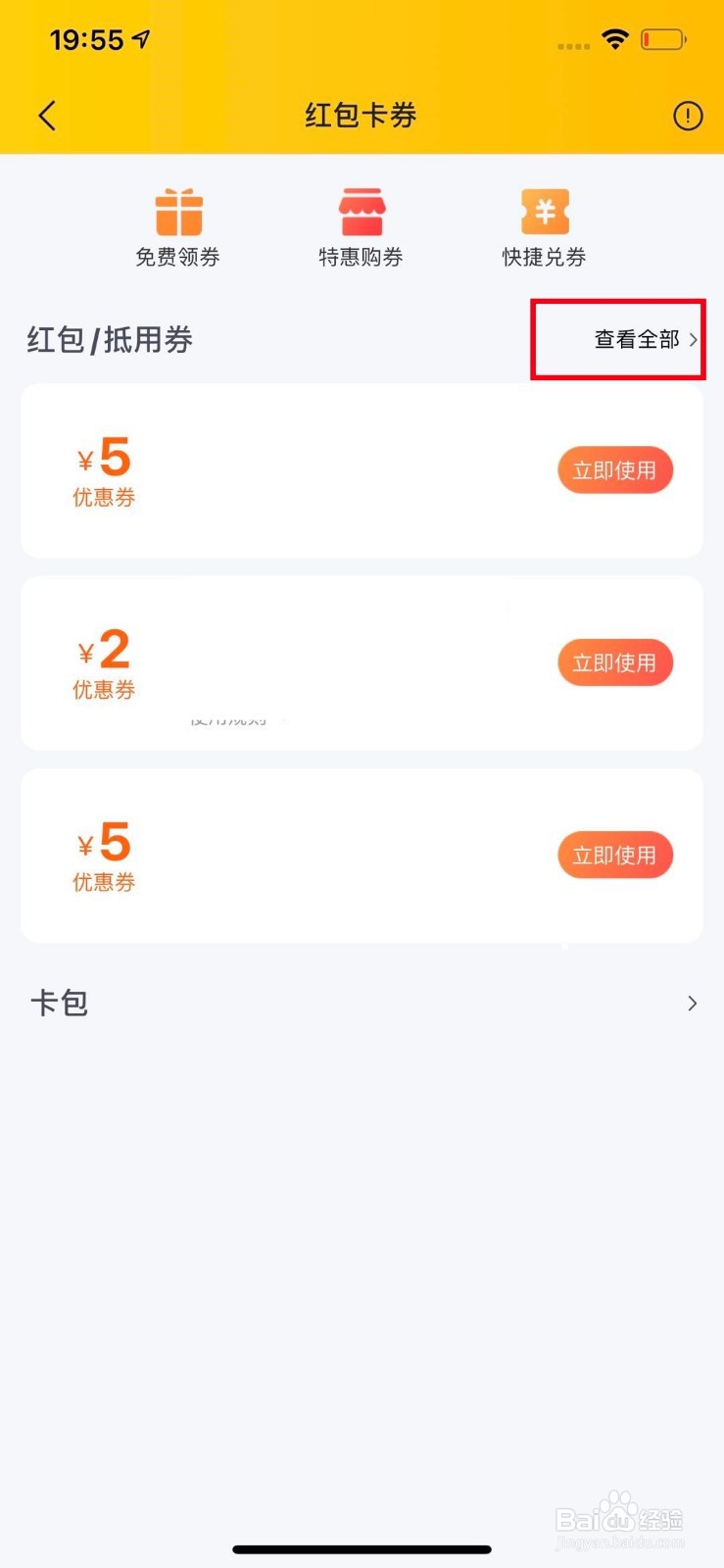
Task: Tap the battery indicator in the status bar
Action: (663, 39)
